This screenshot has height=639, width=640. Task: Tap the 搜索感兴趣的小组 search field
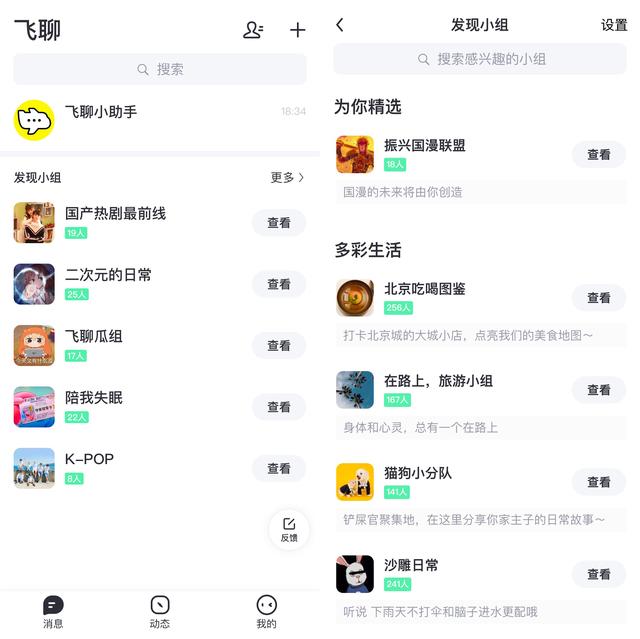pos(480,59)
